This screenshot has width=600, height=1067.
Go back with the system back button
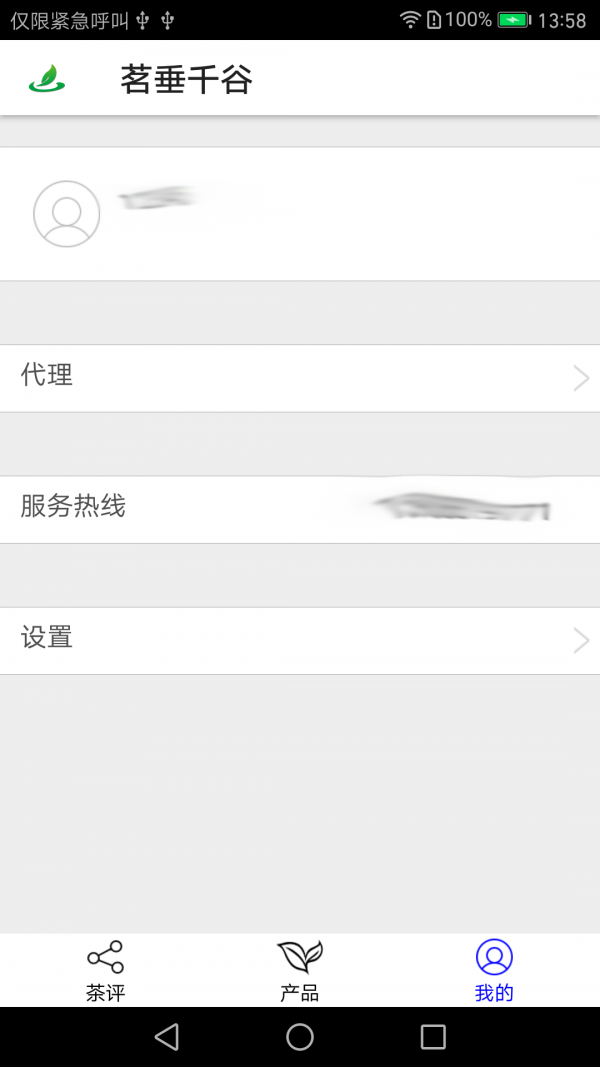(167, 1037)
